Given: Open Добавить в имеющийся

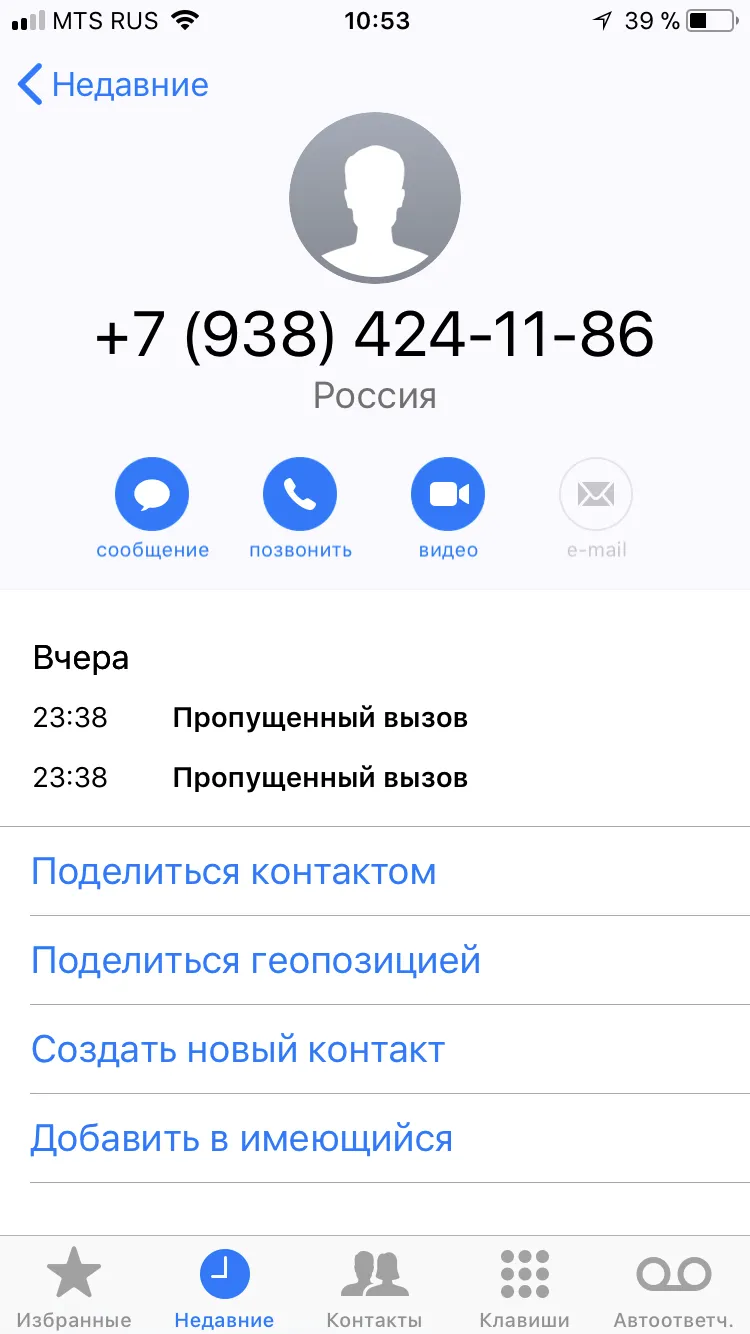Looking at the screenshot, I should (x=375, y=1138).
